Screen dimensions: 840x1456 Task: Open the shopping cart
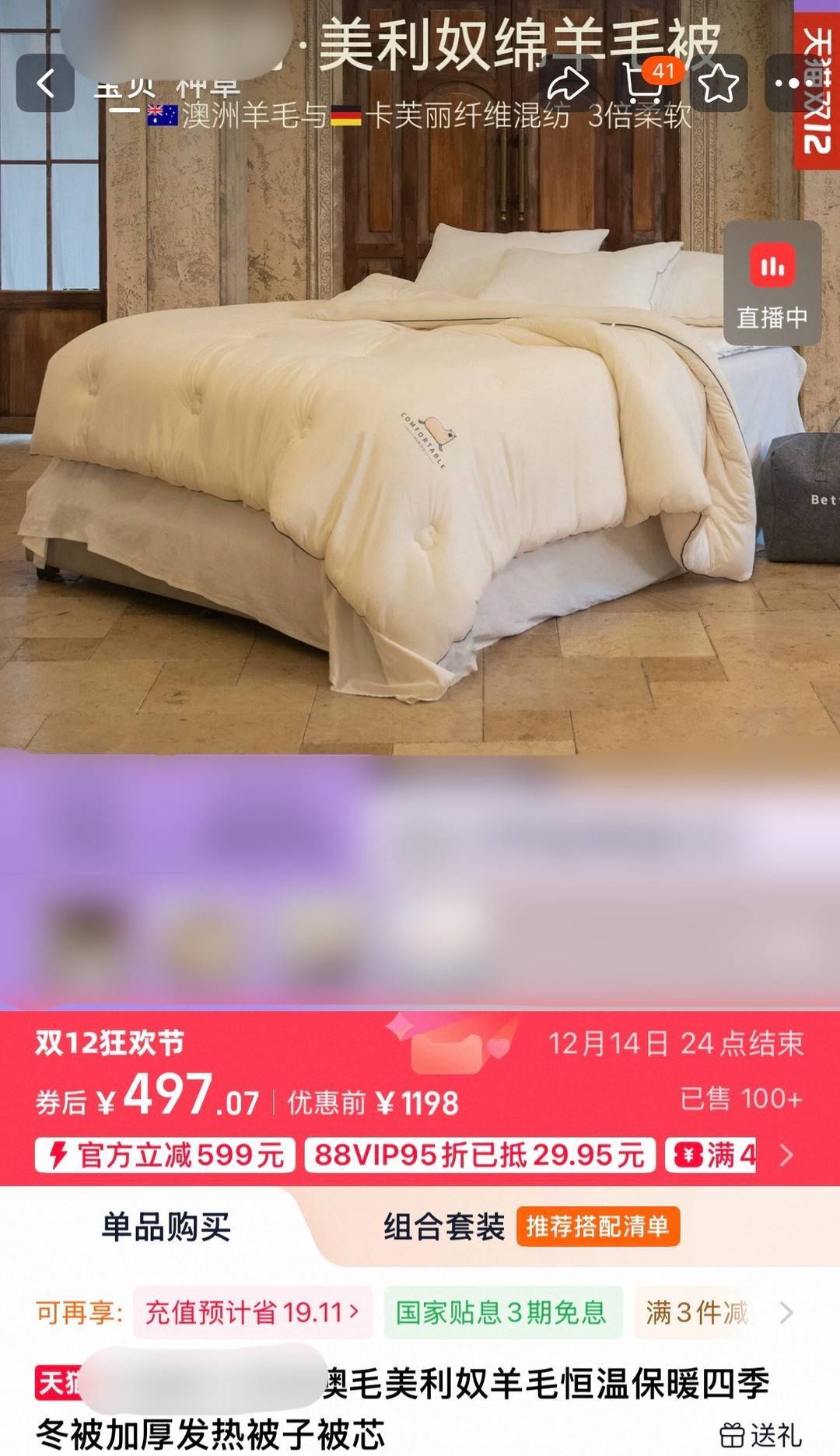pyautogui.click(x=644, y=83)
